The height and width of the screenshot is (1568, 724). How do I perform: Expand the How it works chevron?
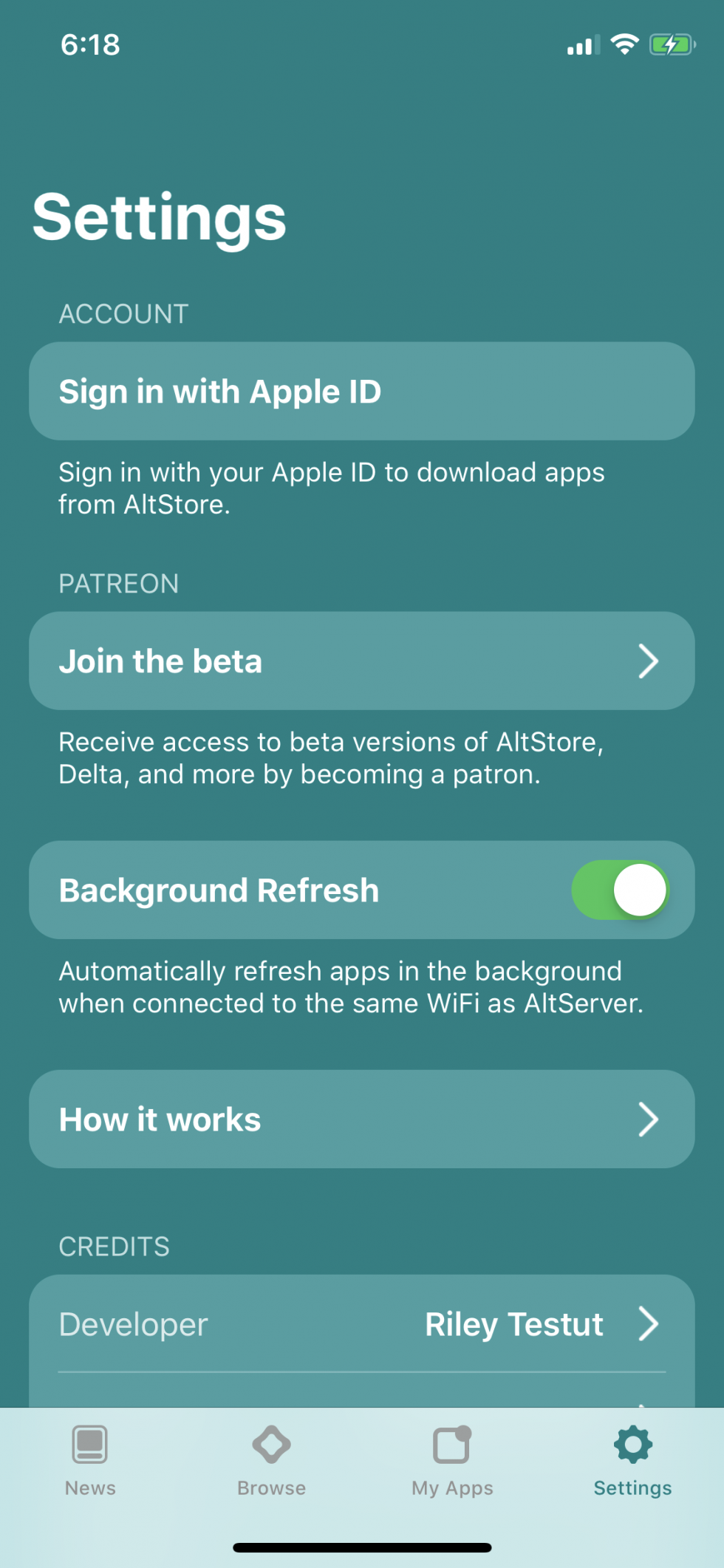pyautogui.click(x=649, y=1119)
